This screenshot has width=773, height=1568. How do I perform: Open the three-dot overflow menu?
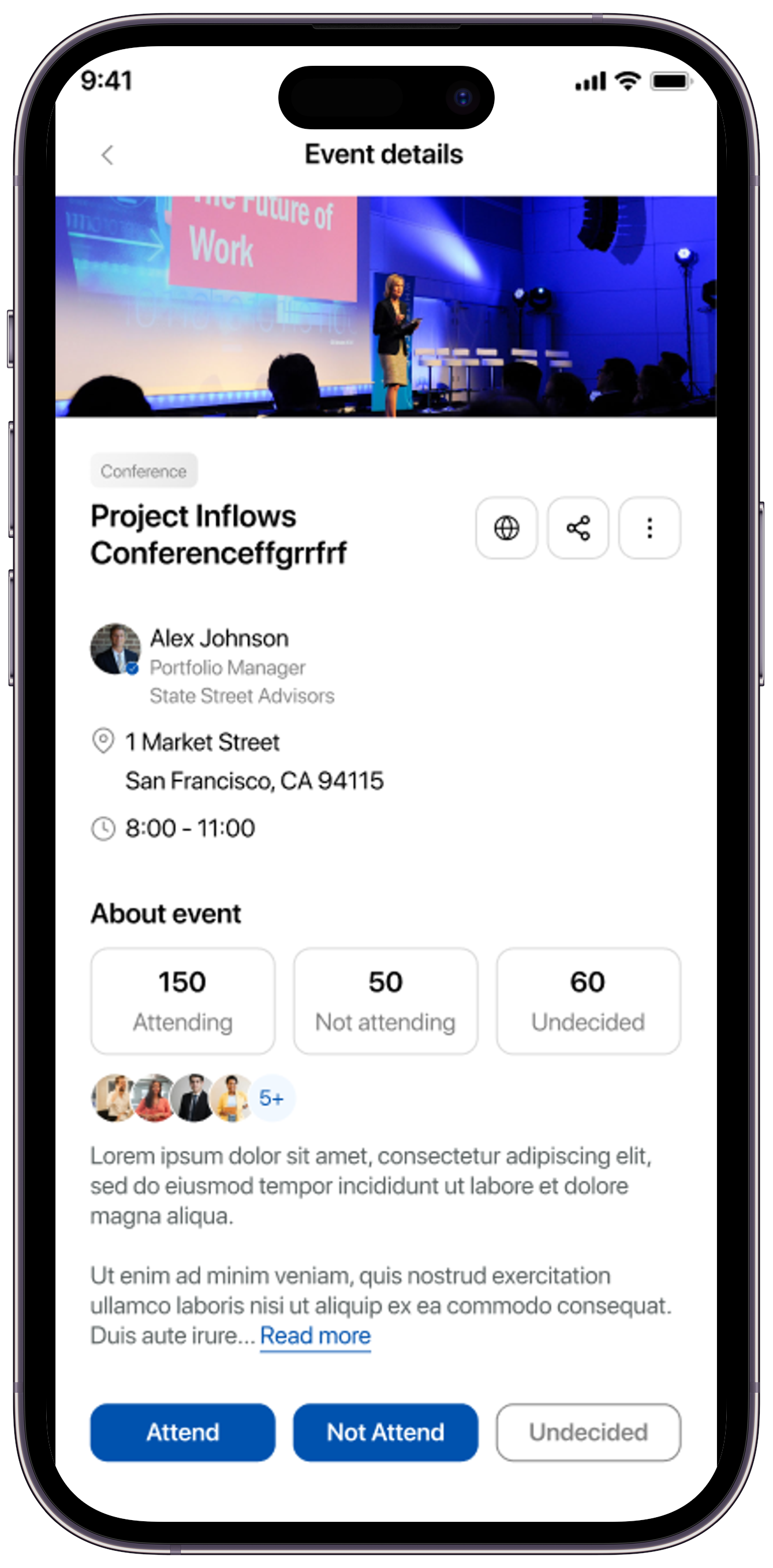pyautogui.click(x=649, y=528)
